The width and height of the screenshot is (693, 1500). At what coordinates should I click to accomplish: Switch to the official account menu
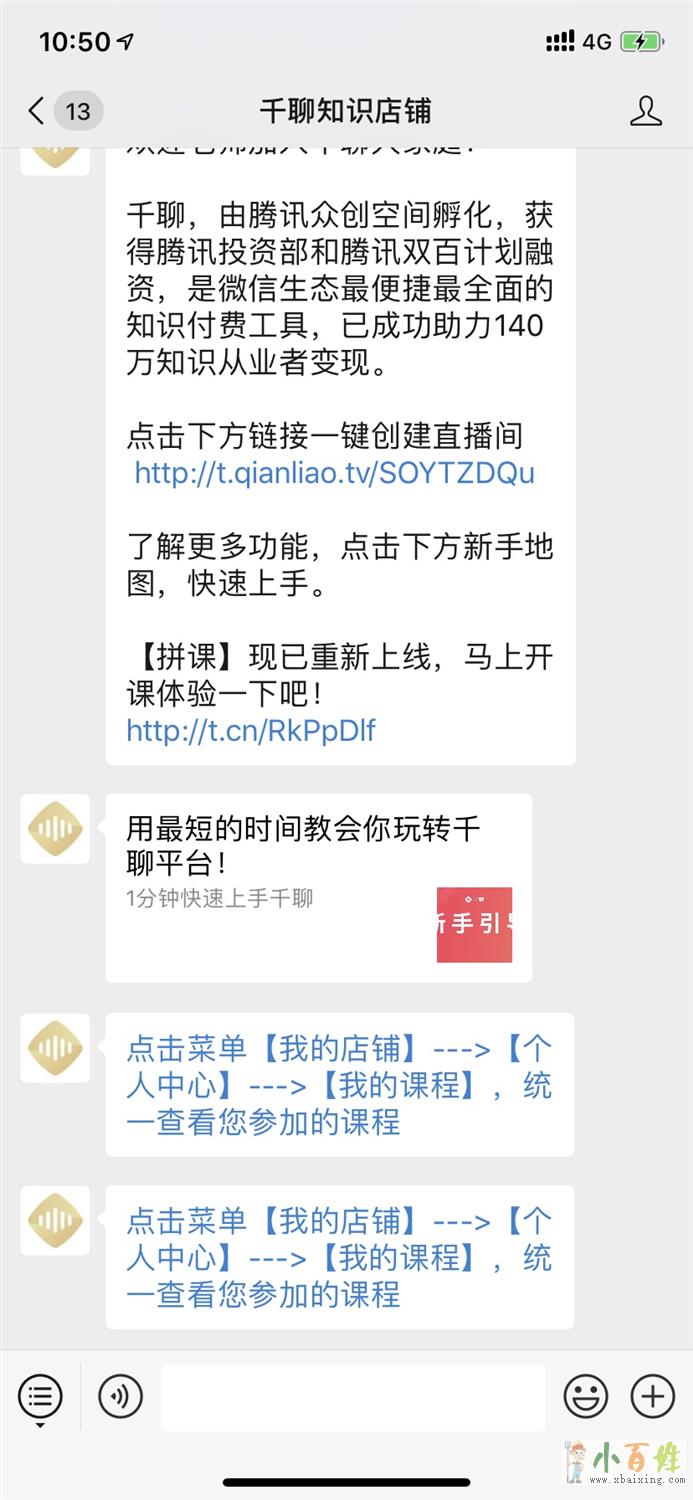tap(40, 1395)
